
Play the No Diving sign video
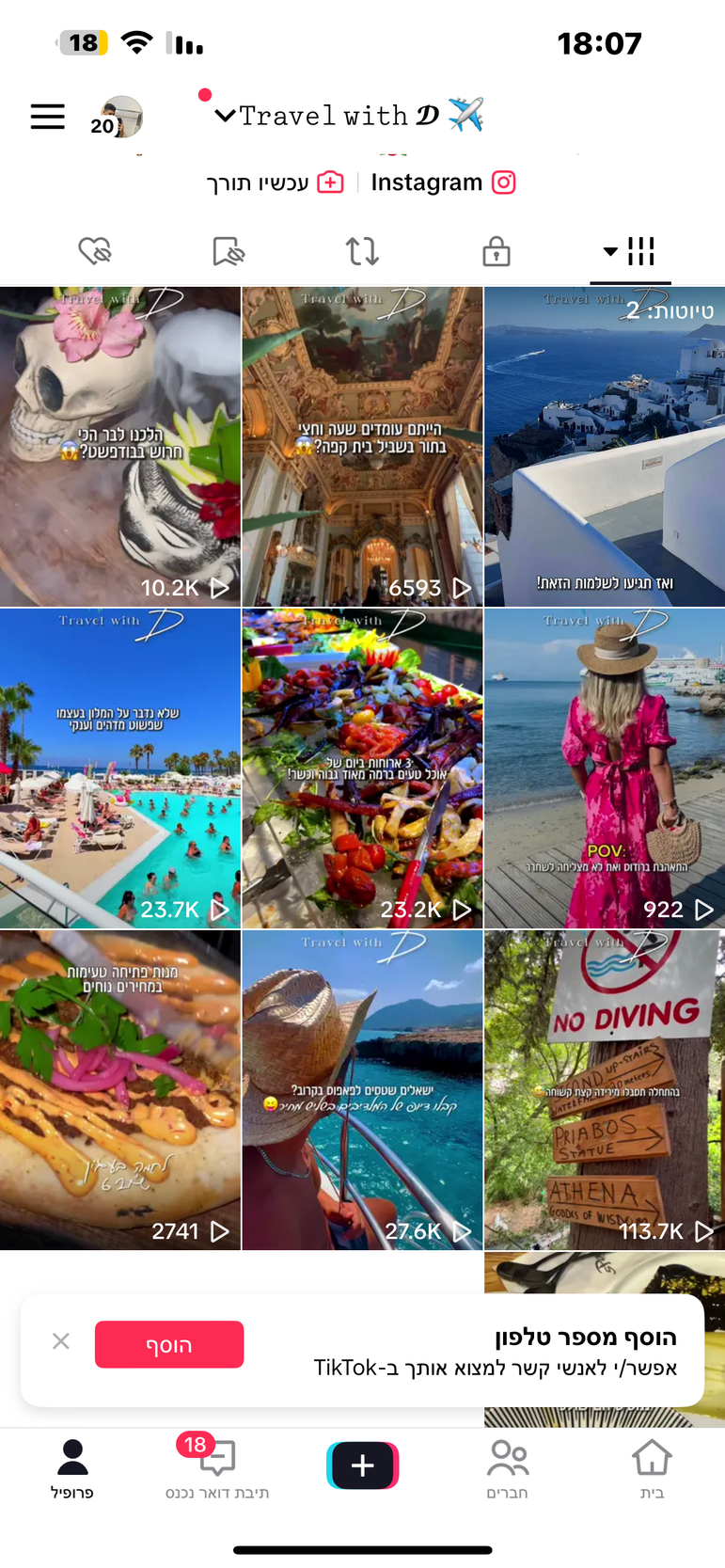click(605, 1090)
